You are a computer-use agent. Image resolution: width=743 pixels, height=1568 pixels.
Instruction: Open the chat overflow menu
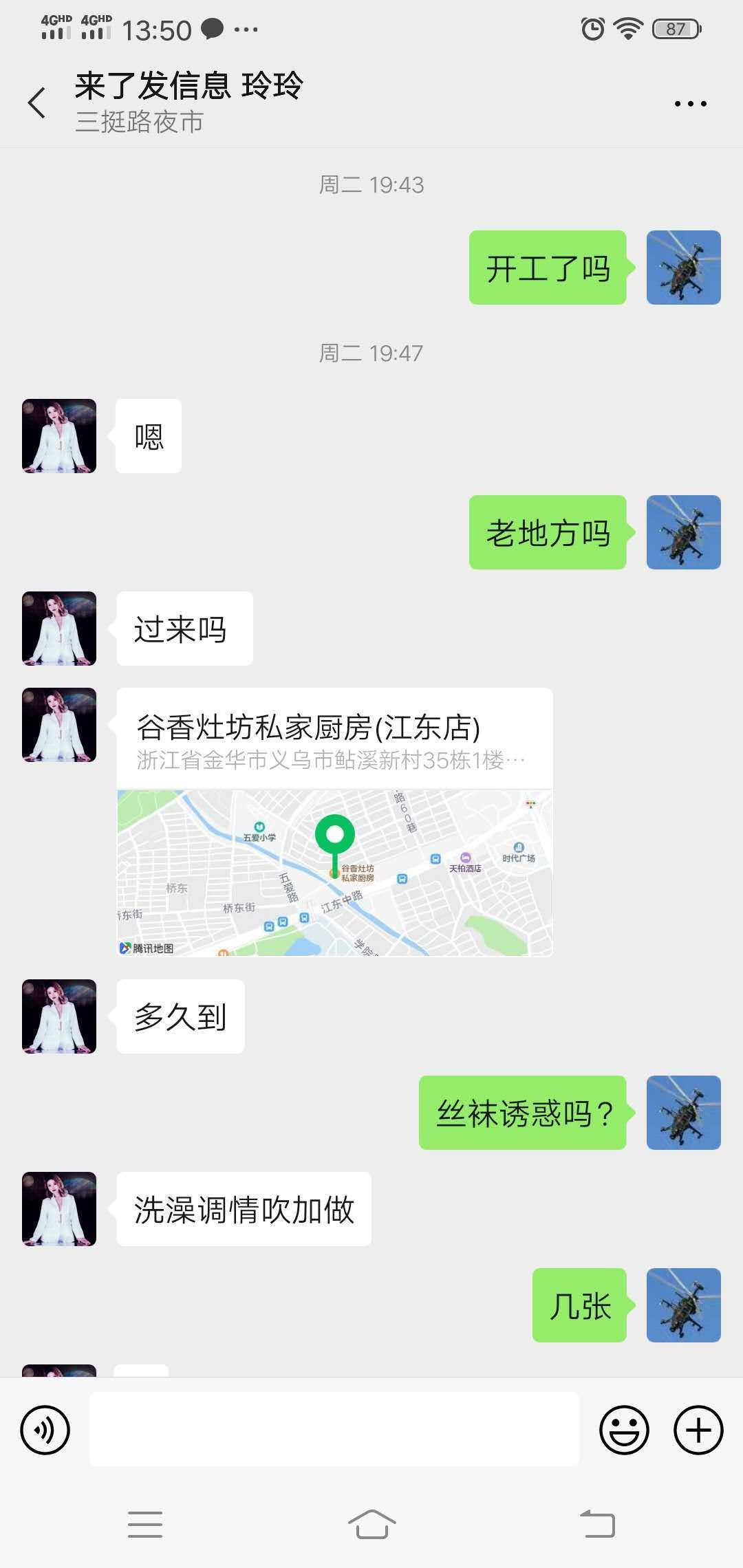(690, 104)
